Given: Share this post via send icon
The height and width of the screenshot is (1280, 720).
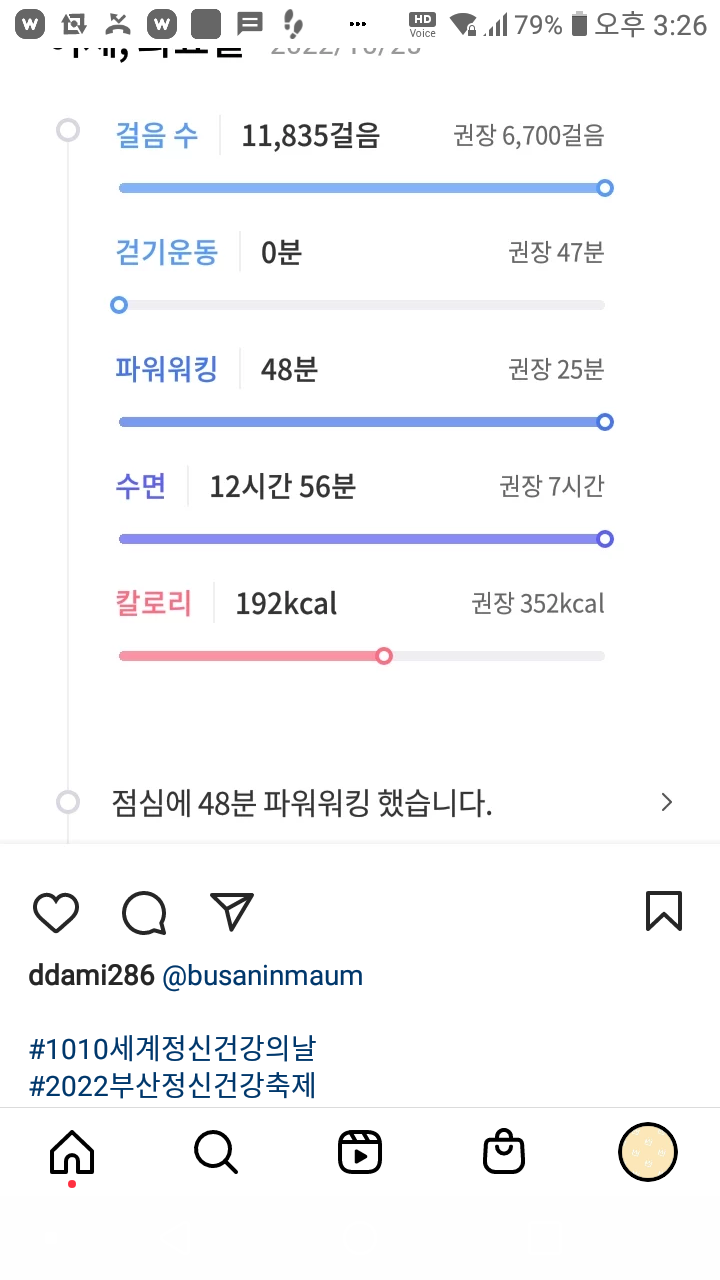Looking at the screenshot, I should [x=232, y=911].
